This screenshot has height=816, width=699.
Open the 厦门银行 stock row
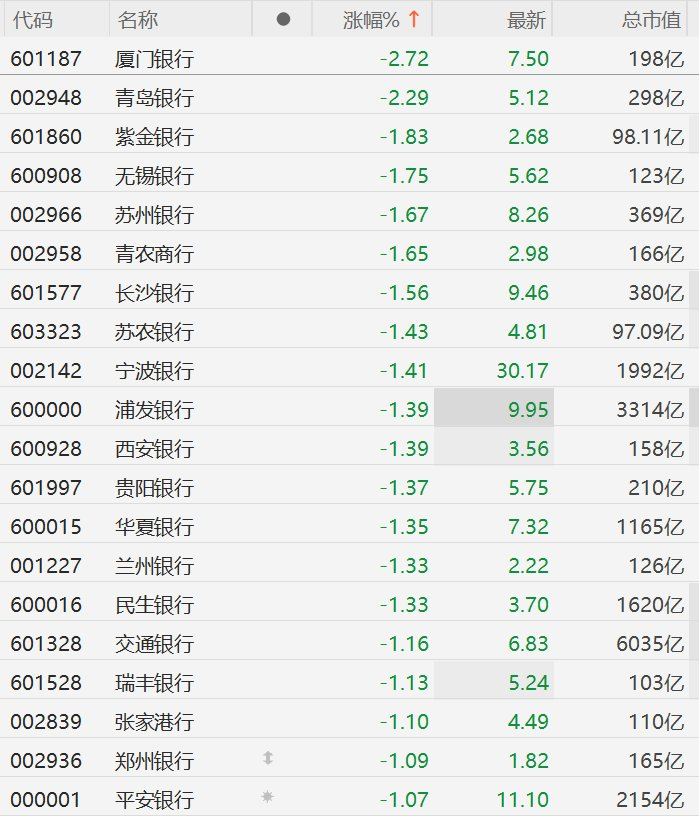[154, 59]
